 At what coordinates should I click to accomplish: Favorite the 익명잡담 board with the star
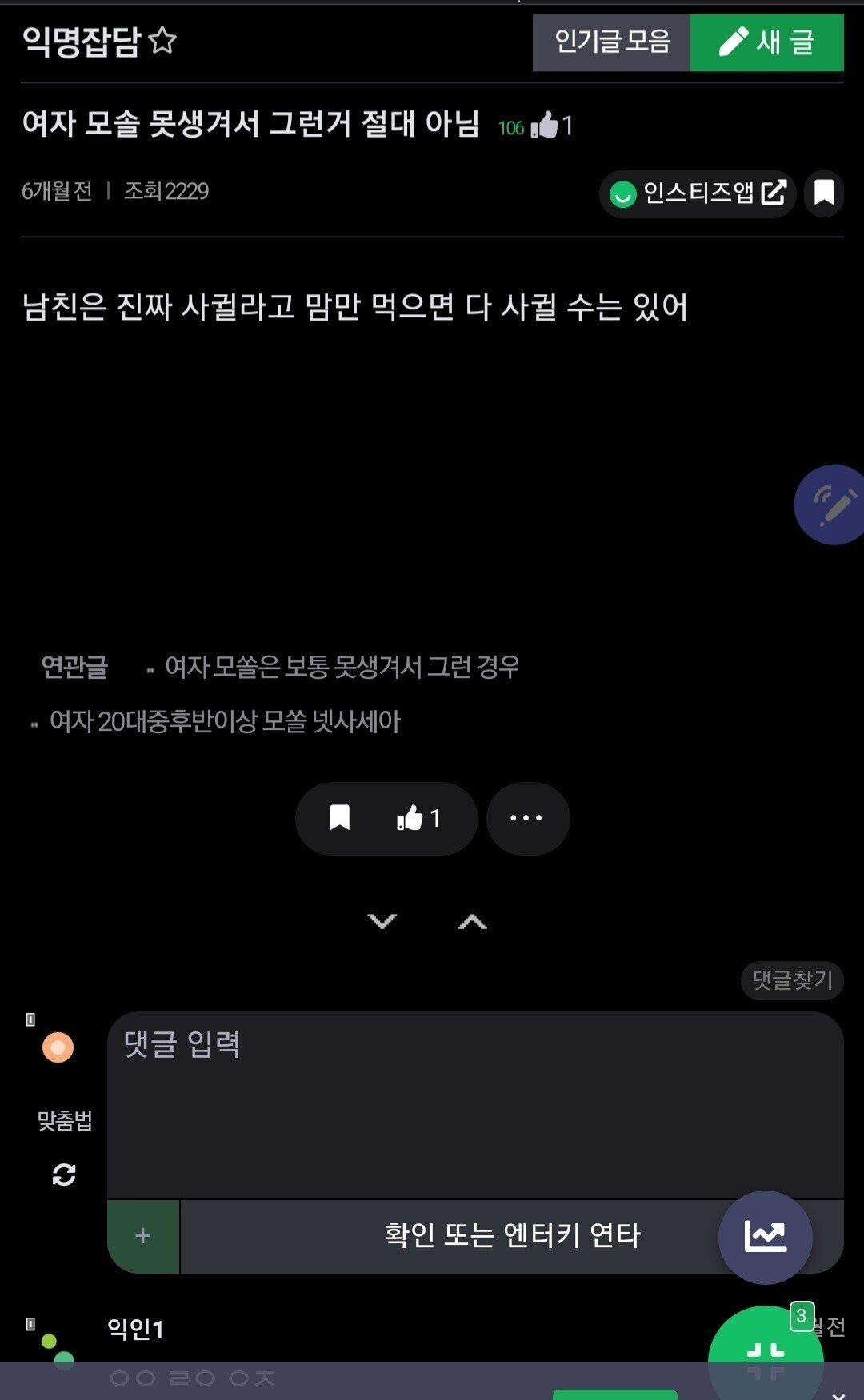(163, 40)
